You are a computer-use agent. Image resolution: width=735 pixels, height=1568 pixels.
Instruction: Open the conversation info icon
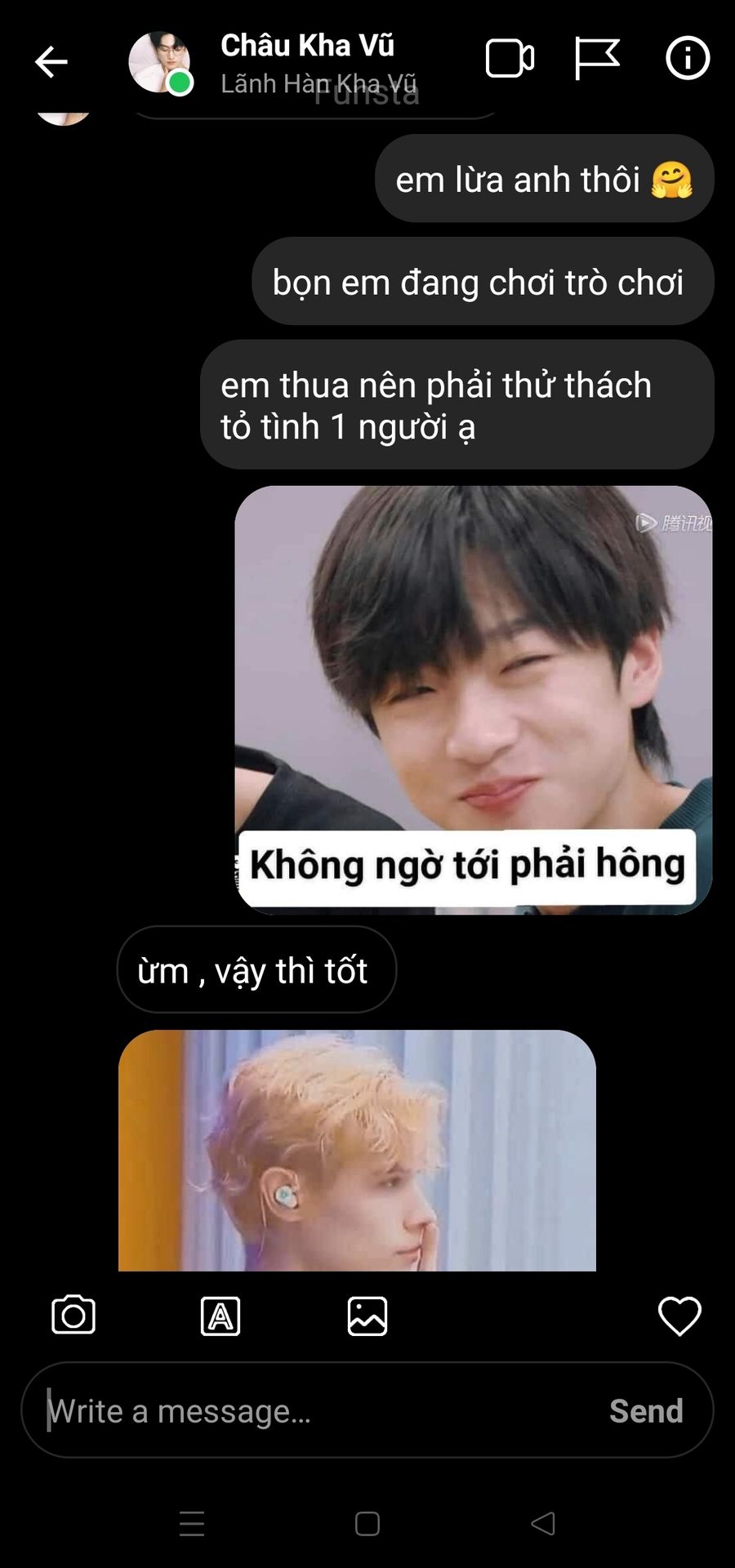point(688,59)
